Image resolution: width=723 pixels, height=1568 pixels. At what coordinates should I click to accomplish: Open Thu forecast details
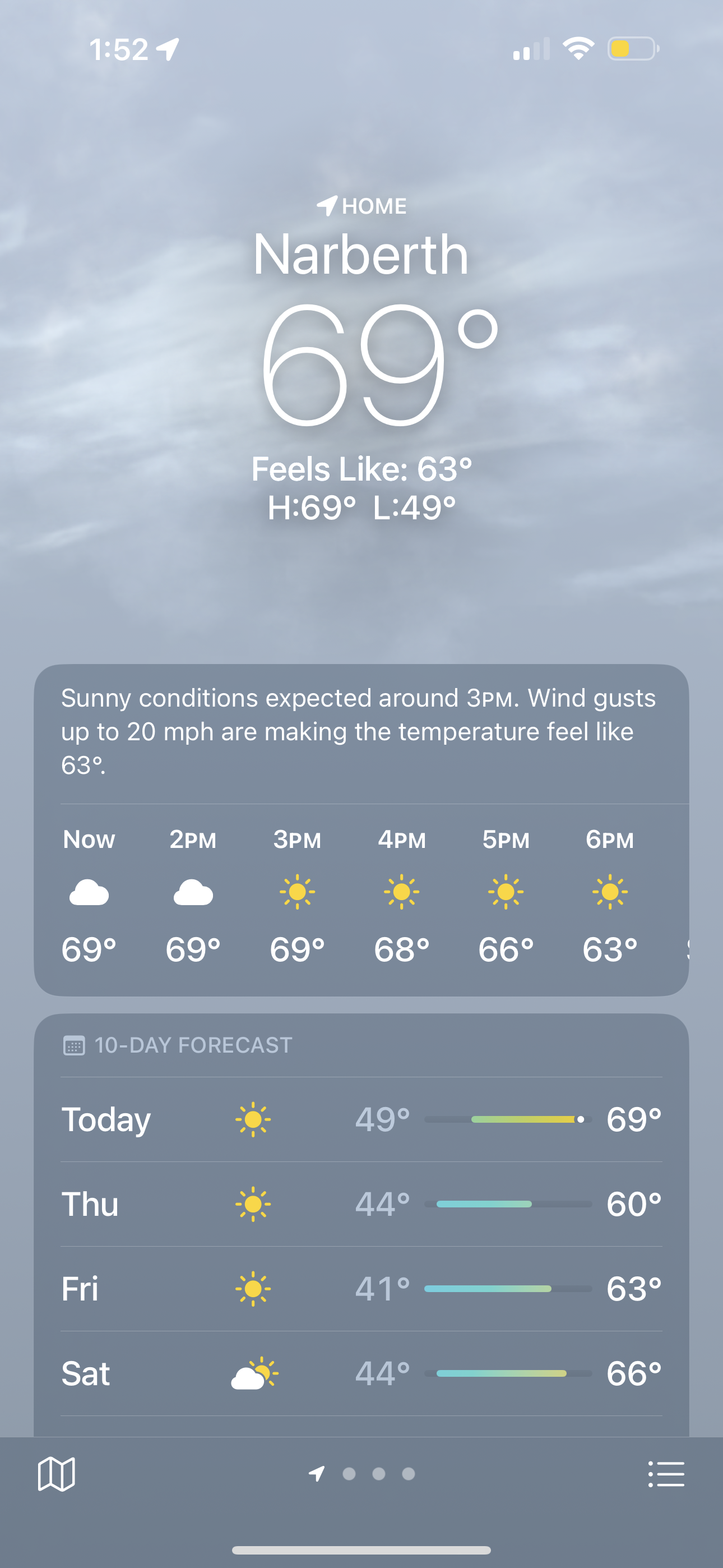coord(361,1204)
